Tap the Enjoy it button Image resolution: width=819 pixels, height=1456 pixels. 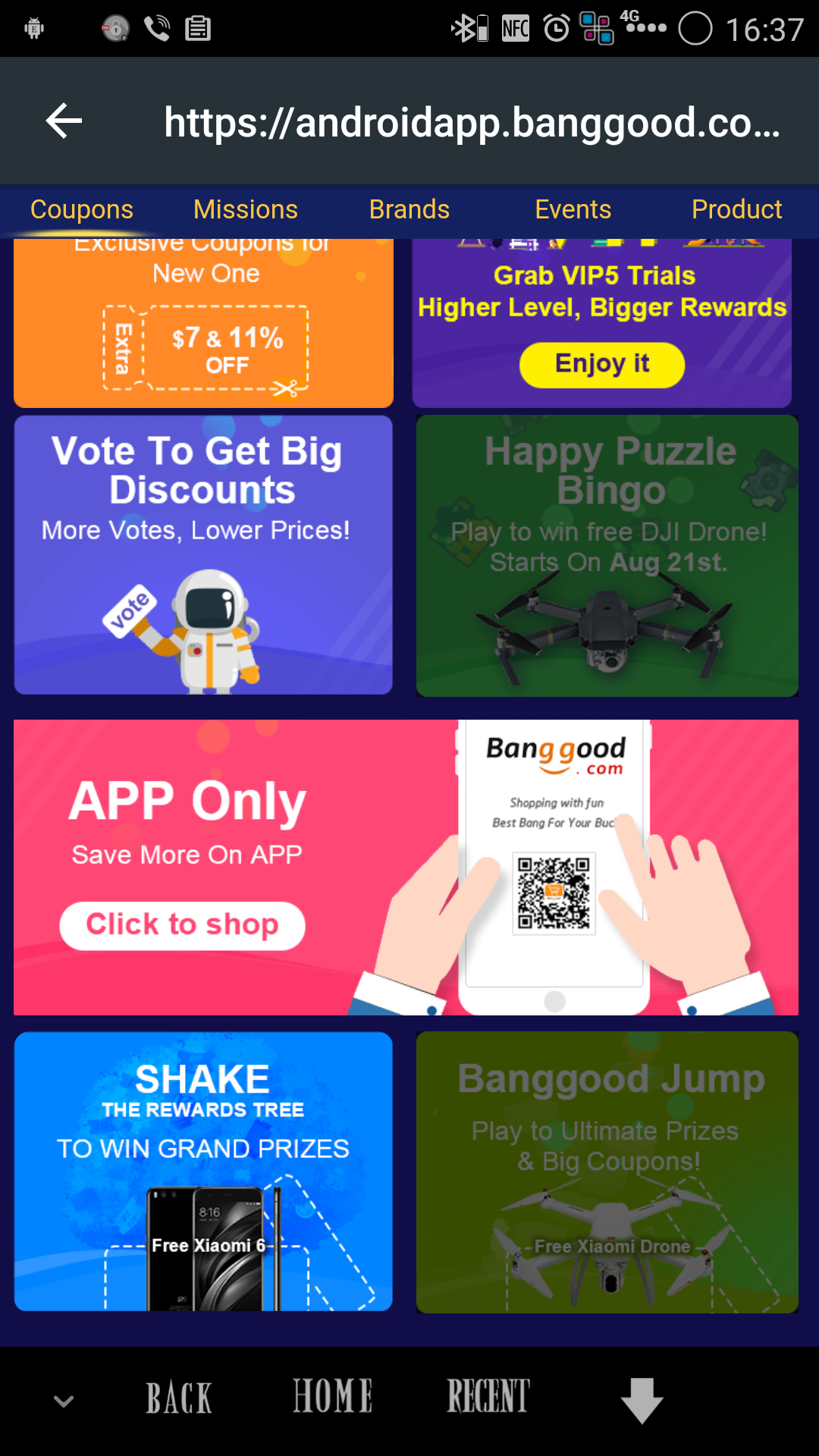[x=601, y=365]
